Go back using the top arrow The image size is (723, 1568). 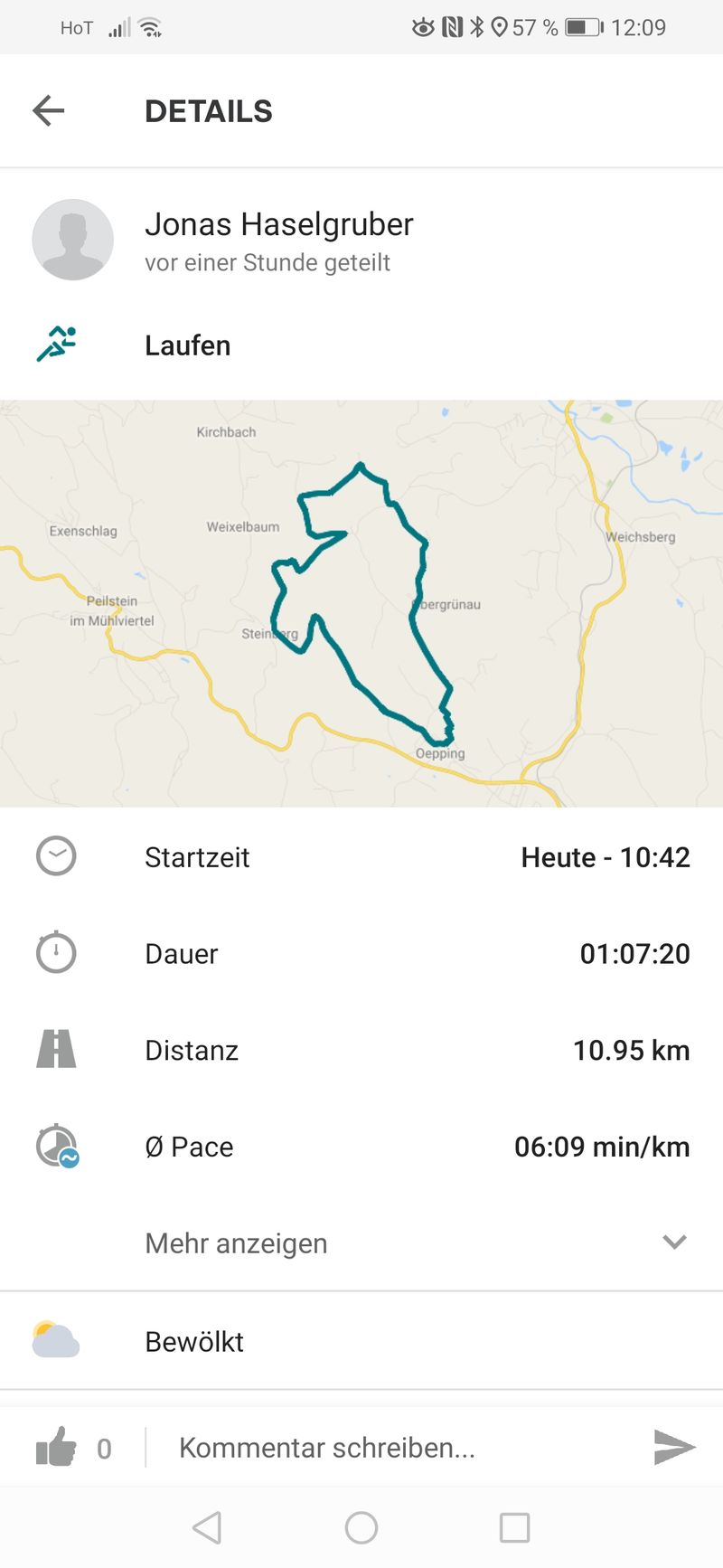click(x=49, y=111)
